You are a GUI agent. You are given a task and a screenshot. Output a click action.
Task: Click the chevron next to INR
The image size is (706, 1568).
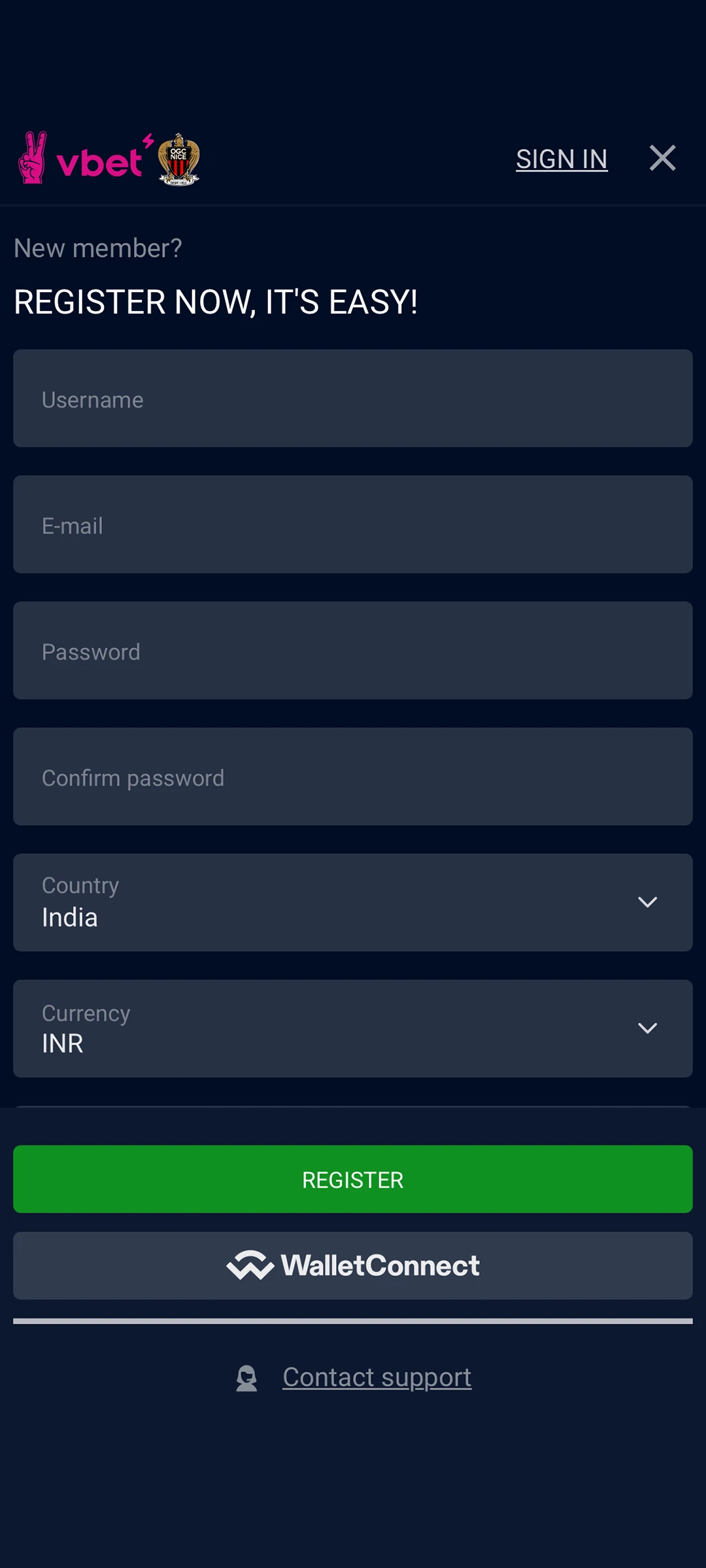(x=648, y=1028)
